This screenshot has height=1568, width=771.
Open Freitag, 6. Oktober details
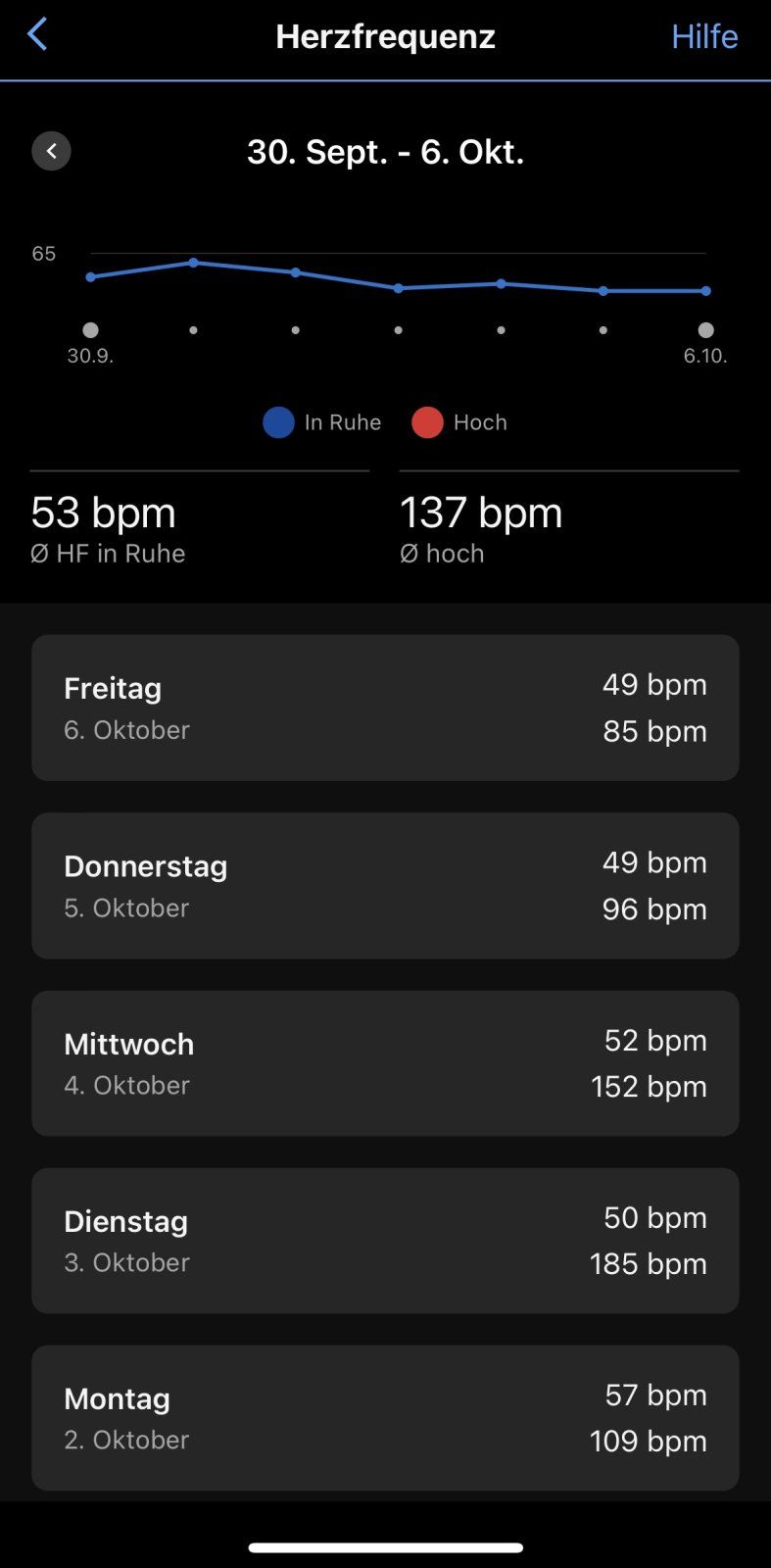point(385,708)
